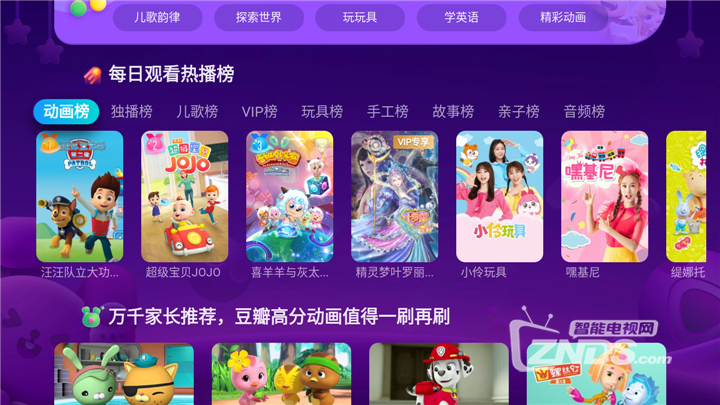720x405 pixels.
Task: Play 超级宝贝JOJO from the ranking
Action: 185,197
